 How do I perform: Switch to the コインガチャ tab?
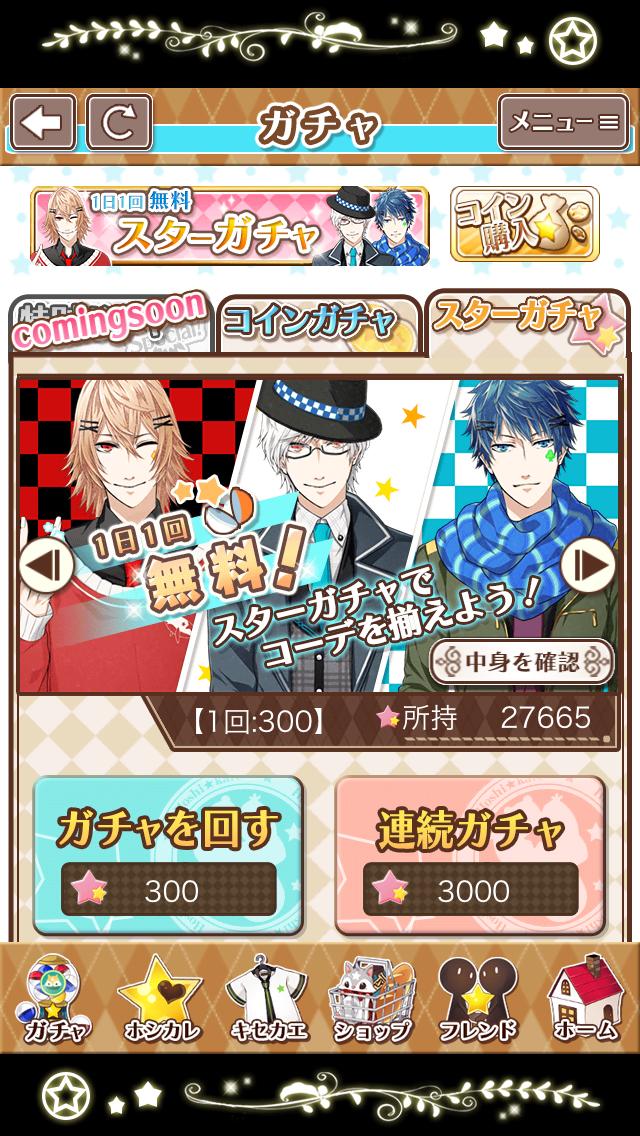coord(317,323)
